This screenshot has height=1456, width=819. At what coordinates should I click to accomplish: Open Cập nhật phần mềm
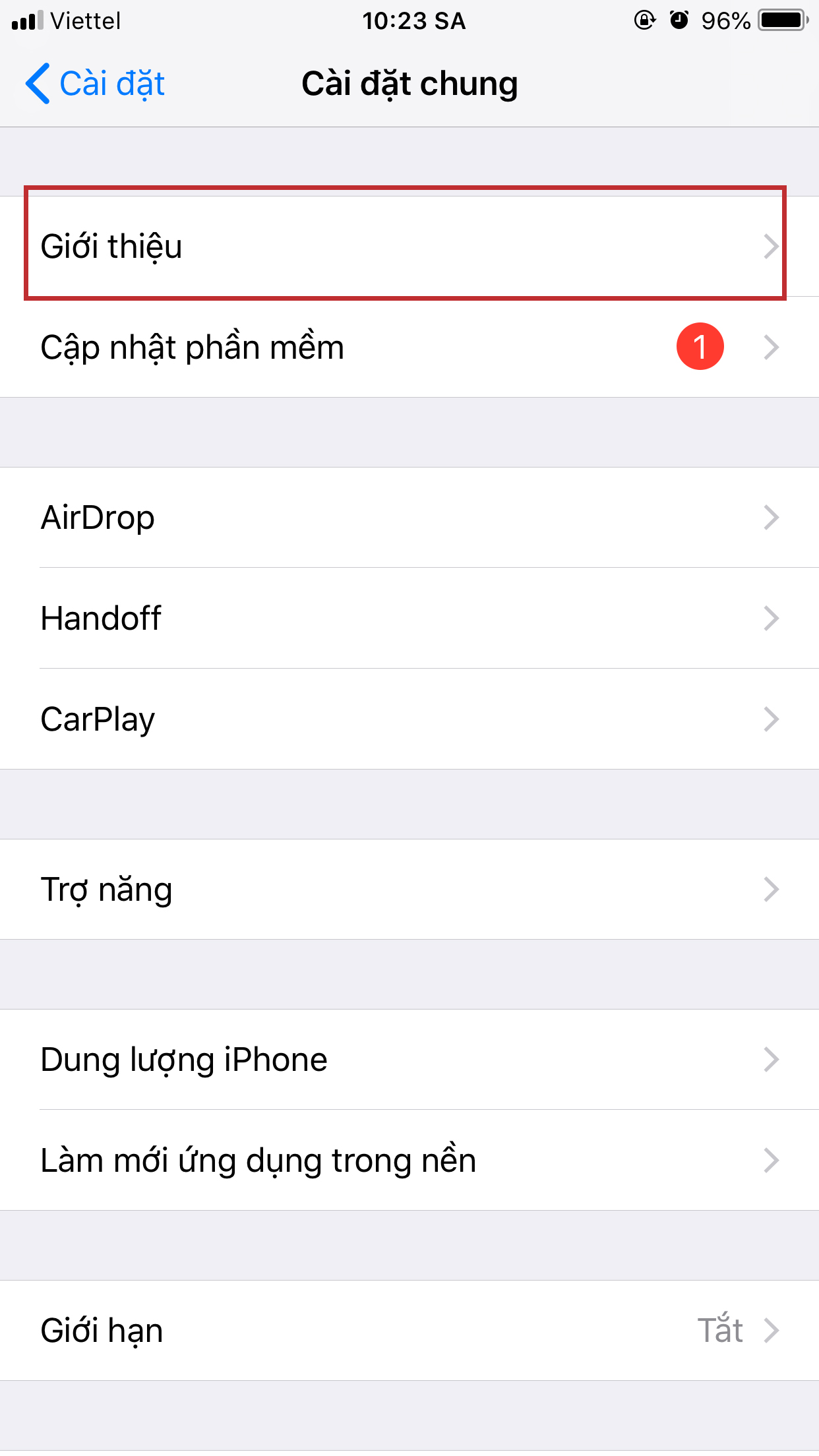pos(409,348)
